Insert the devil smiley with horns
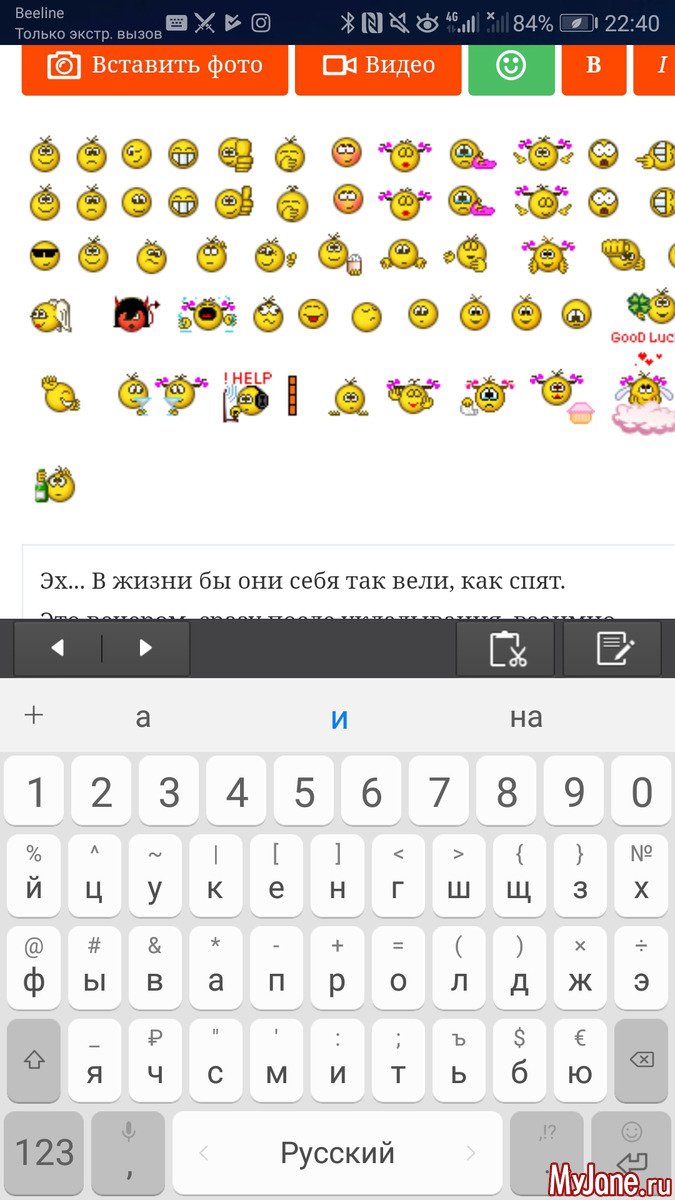This screenshot has height=1200, width=675. tap(136, 314)
